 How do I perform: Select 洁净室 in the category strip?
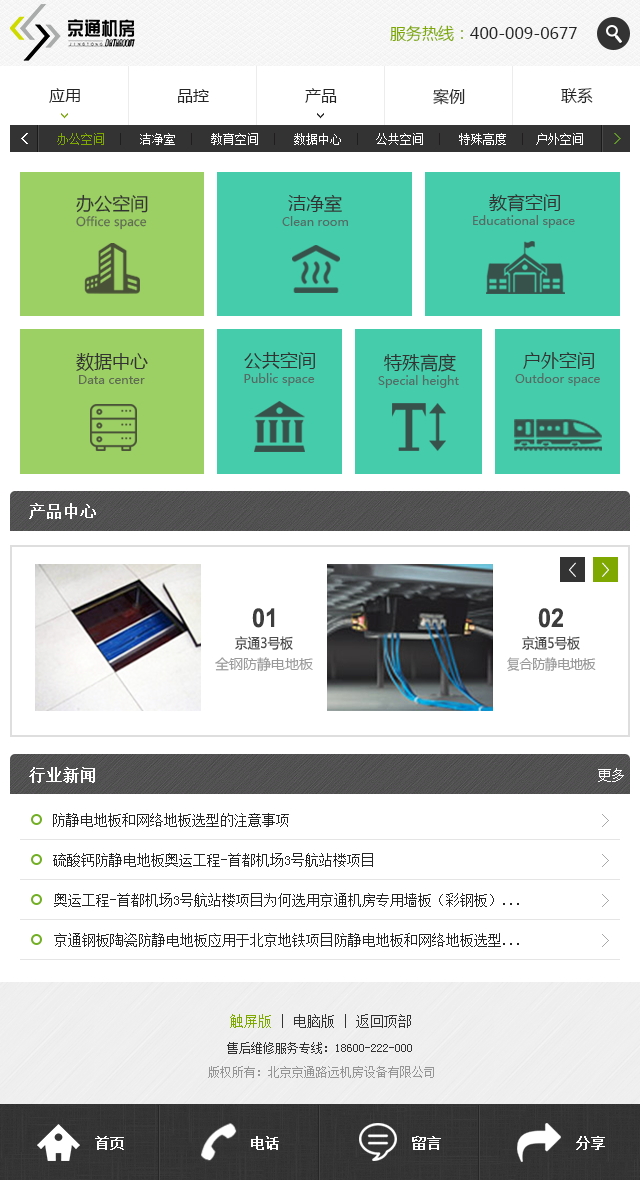pyautogui.click(x=157, y=139)
